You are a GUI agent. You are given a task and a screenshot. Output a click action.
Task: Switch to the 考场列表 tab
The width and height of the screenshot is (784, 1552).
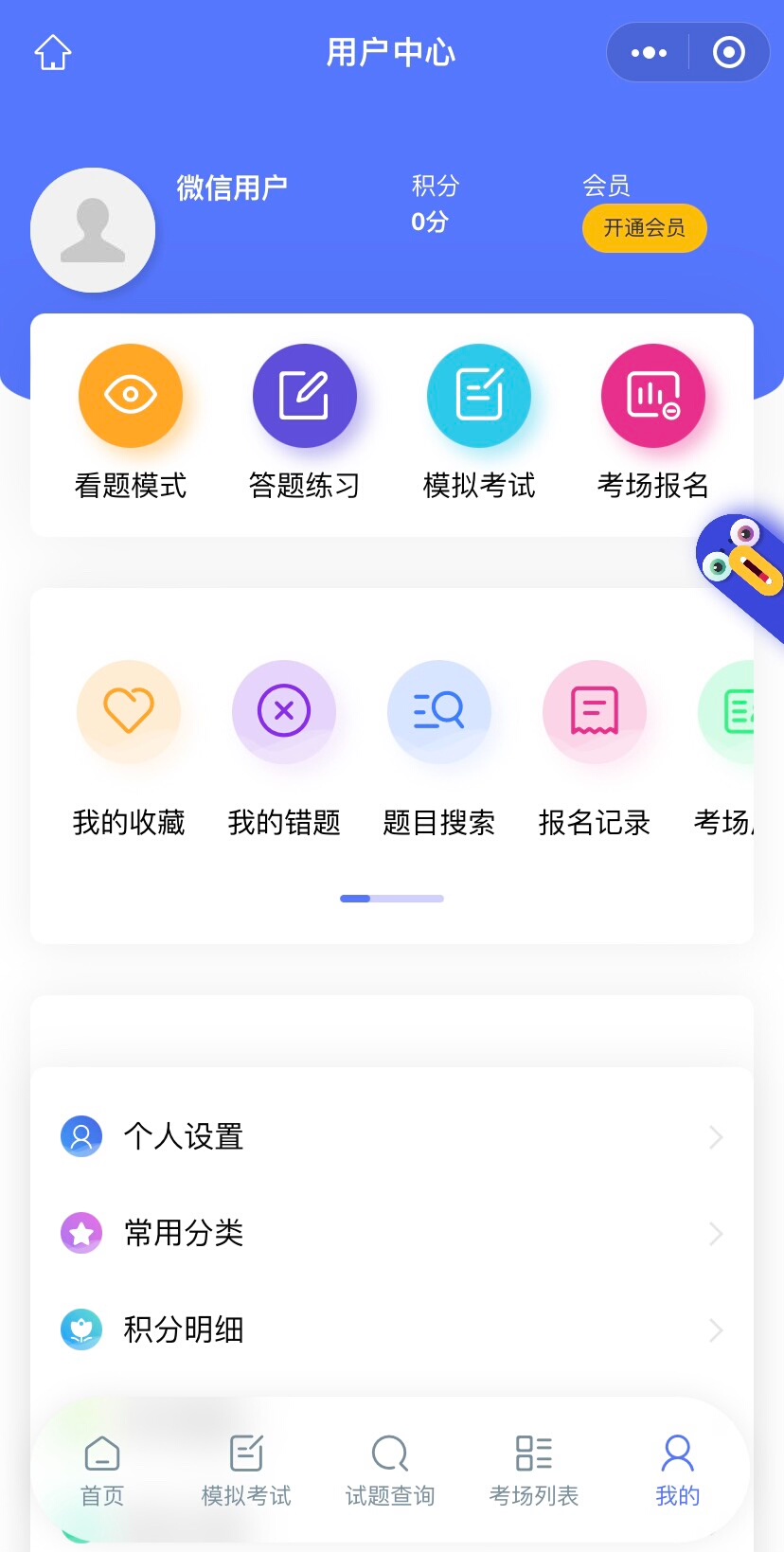534,1469
